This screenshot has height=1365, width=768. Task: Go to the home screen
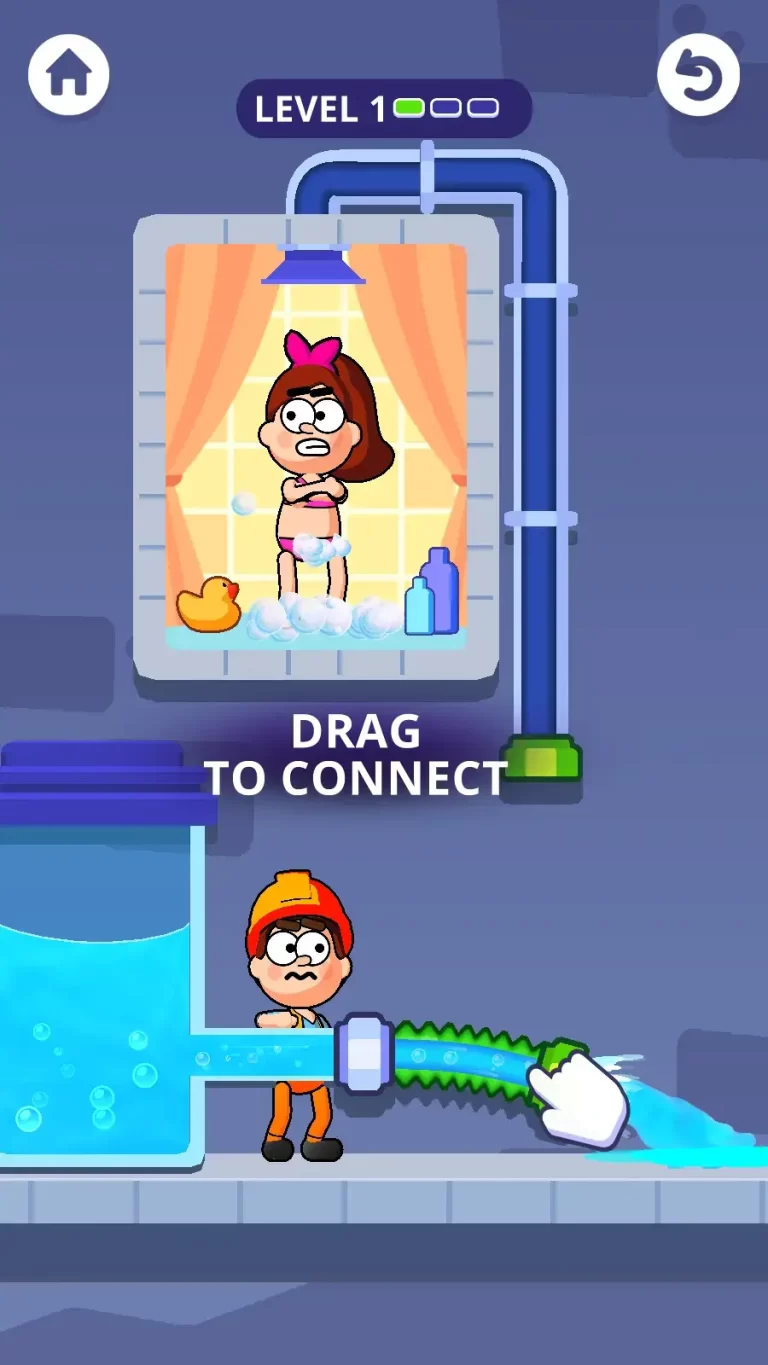[68, 75]
